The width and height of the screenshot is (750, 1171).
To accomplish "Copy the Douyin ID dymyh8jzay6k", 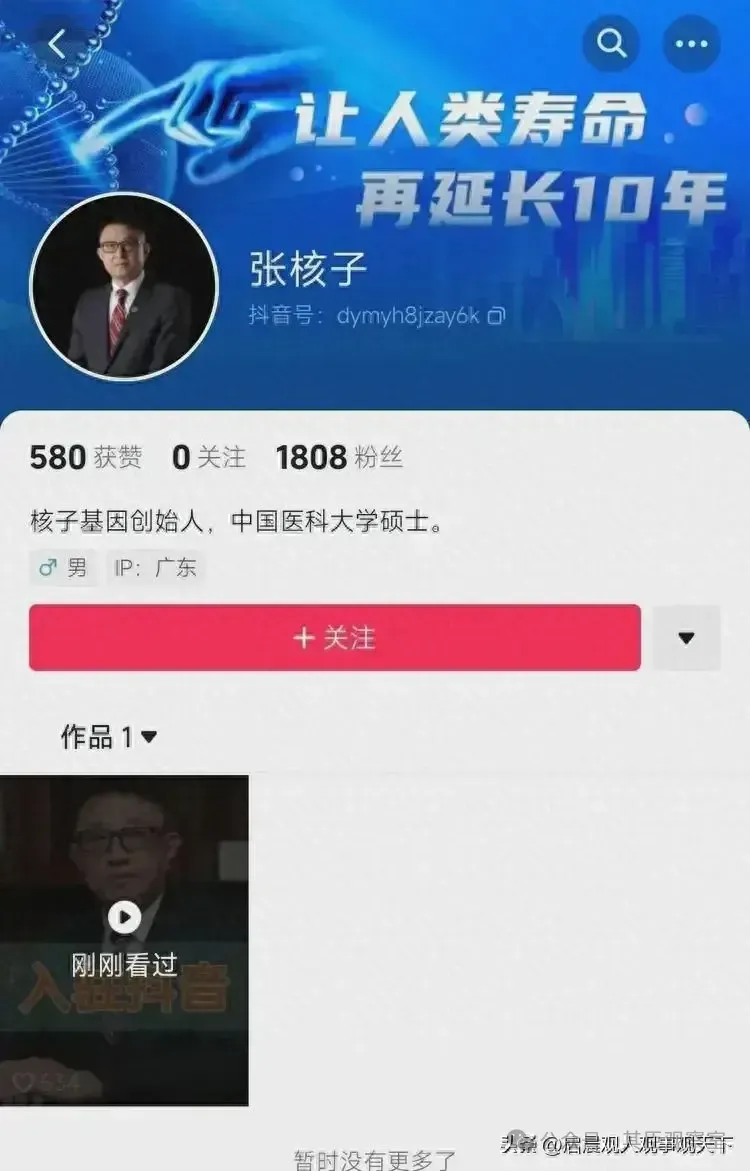I will point(497,316).
